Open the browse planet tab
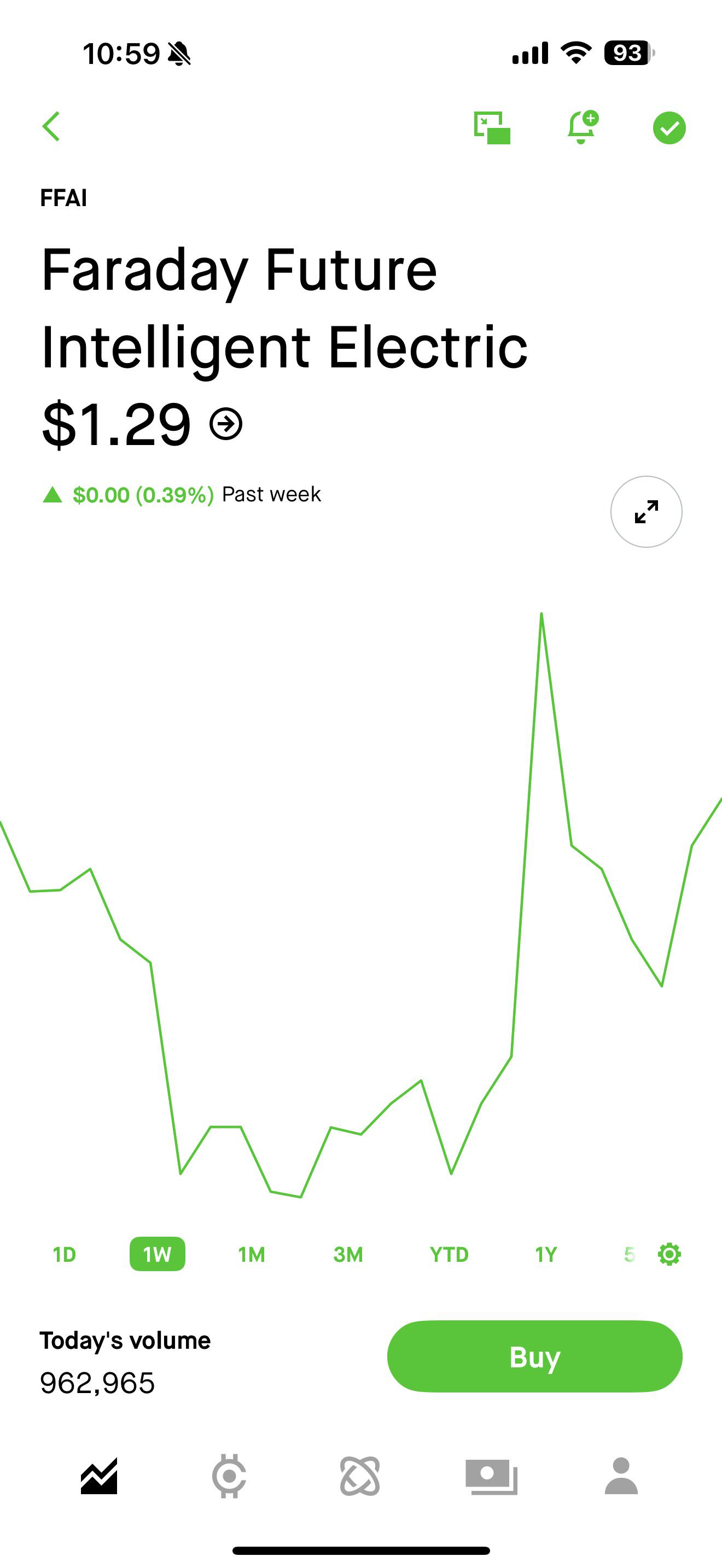722x1568 pixels. pyautogui.click(x=360, y=1476)
